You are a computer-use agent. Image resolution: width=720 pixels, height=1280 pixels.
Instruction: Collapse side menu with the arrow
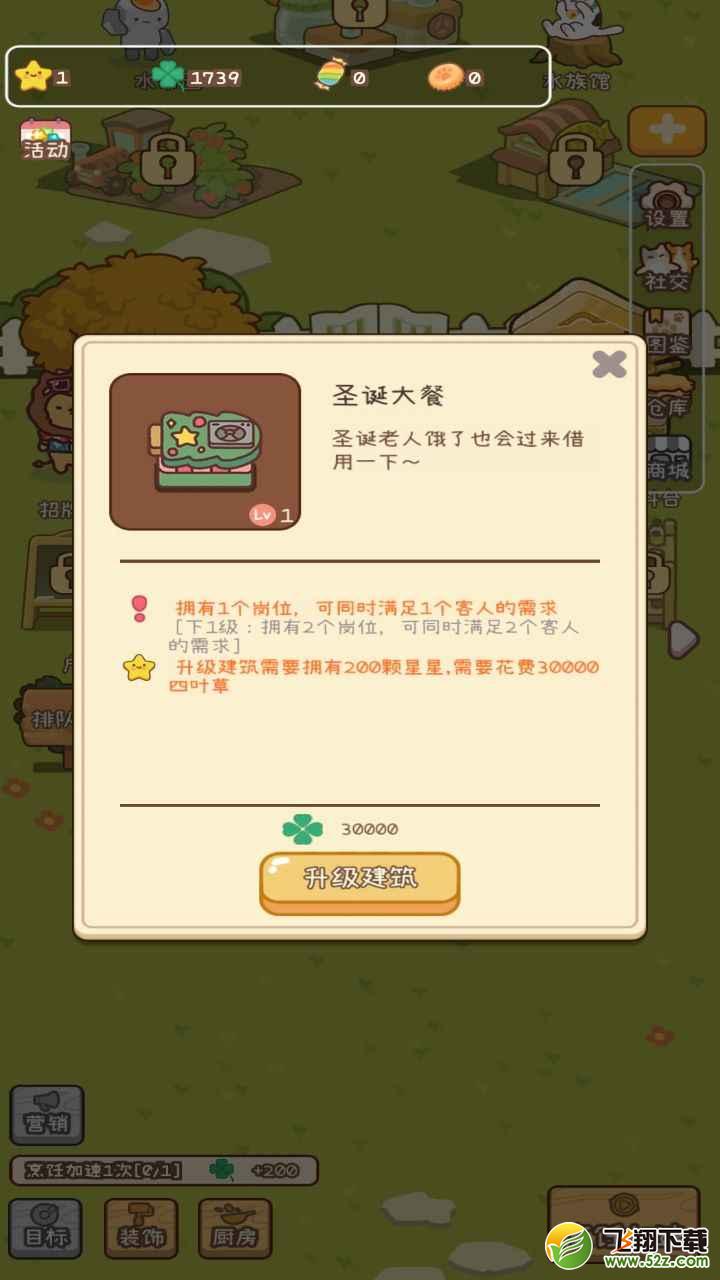click(683, 640)
